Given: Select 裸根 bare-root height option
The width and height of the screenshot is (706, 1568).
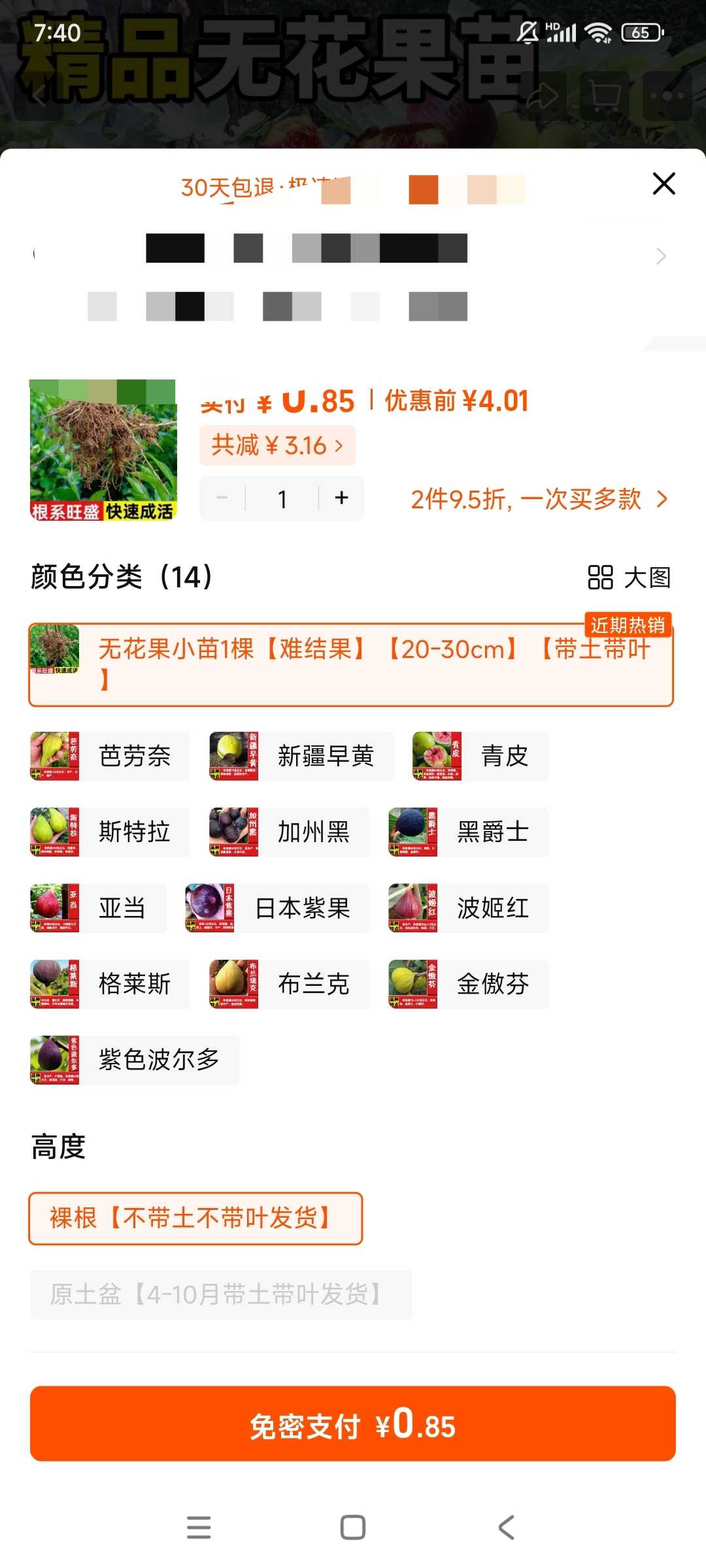Looking at the screenshot, I should coord(195,1218).
